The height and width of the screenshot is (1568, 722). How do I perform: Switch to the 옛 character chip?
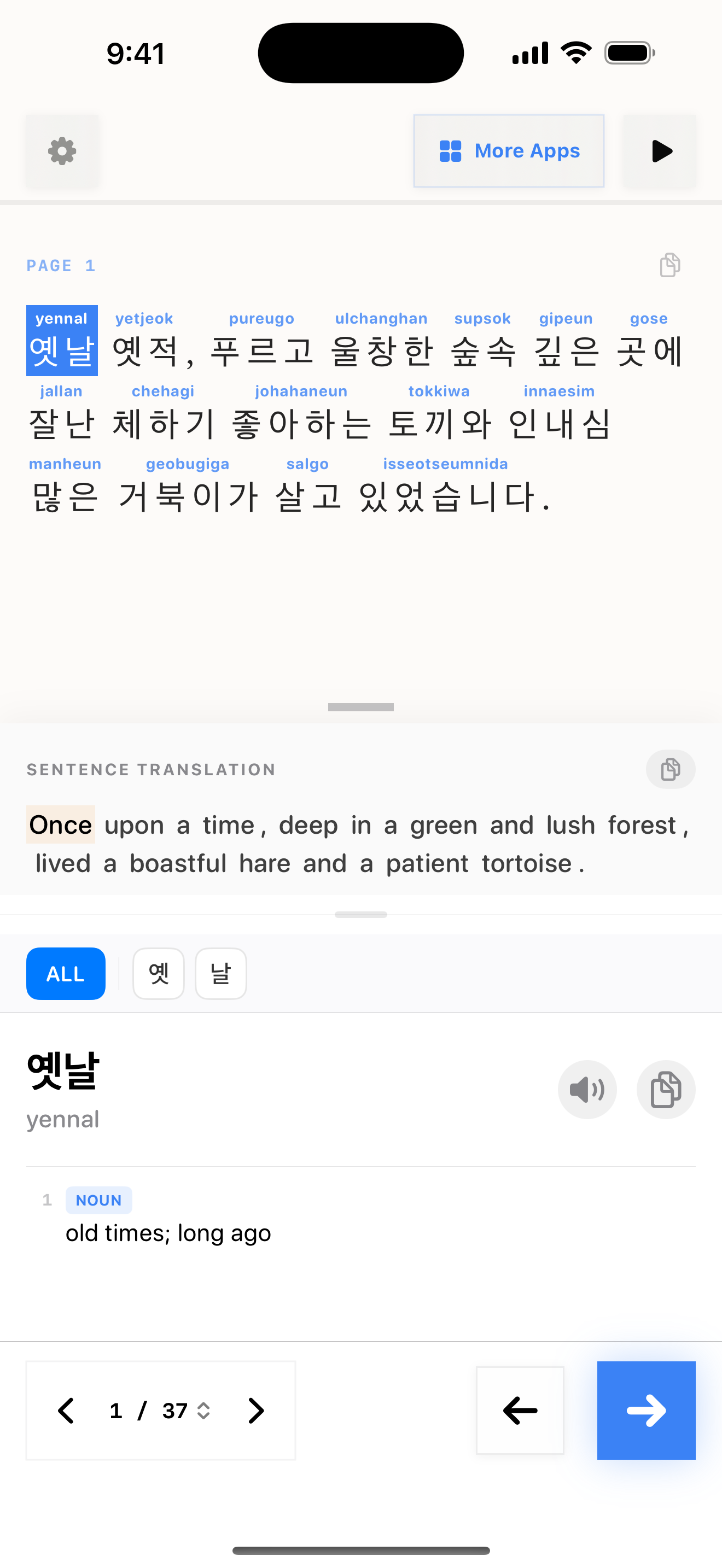tap(158, 974)
